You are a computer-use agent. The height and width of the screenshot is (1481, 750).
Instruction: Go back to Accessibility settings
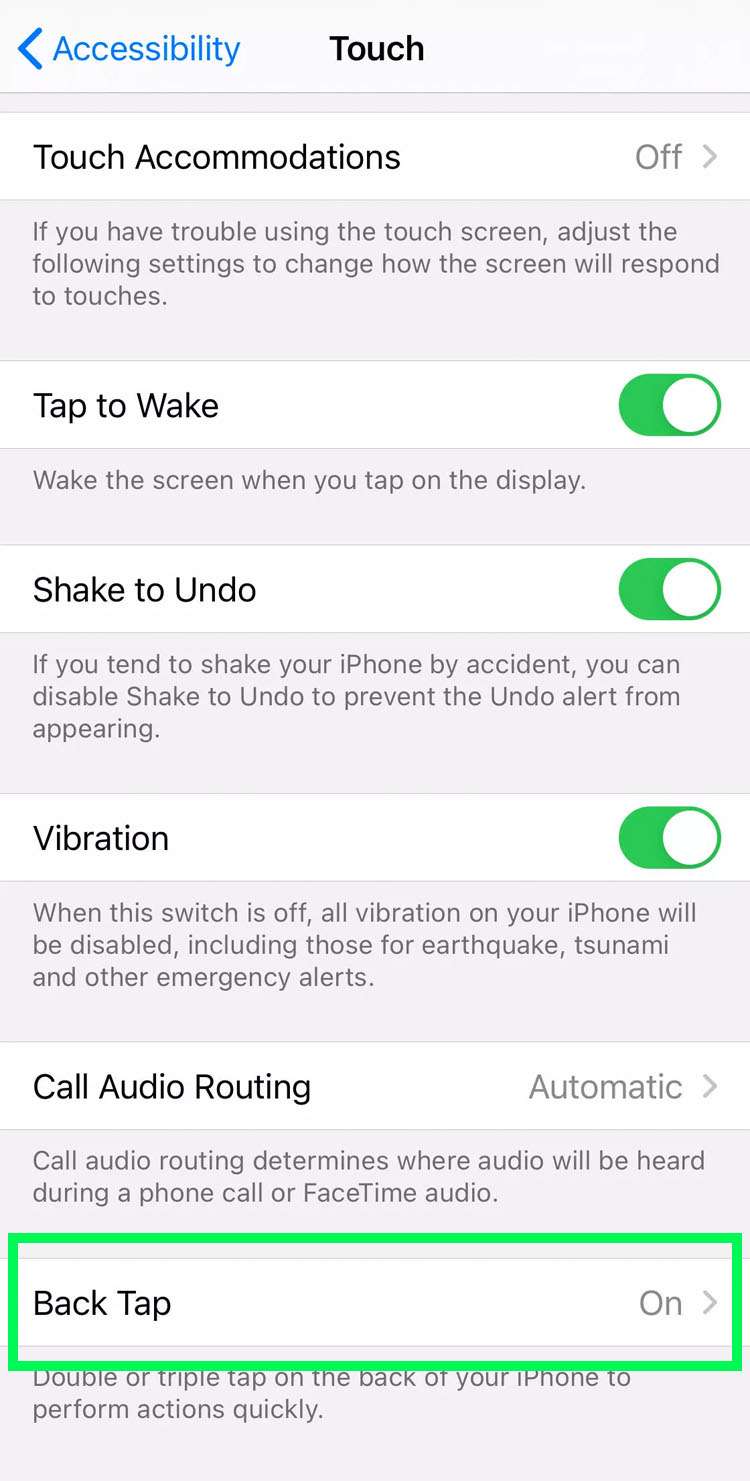(130, 48)
